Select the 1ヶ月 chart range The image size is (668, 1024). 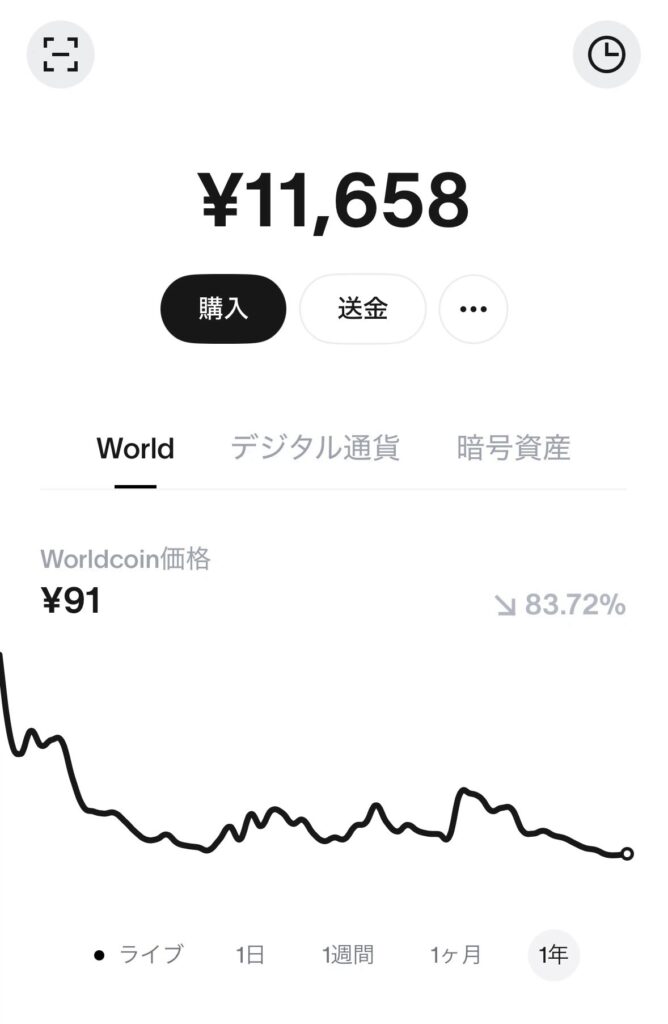pyautogui.click(x=456, y=955)
